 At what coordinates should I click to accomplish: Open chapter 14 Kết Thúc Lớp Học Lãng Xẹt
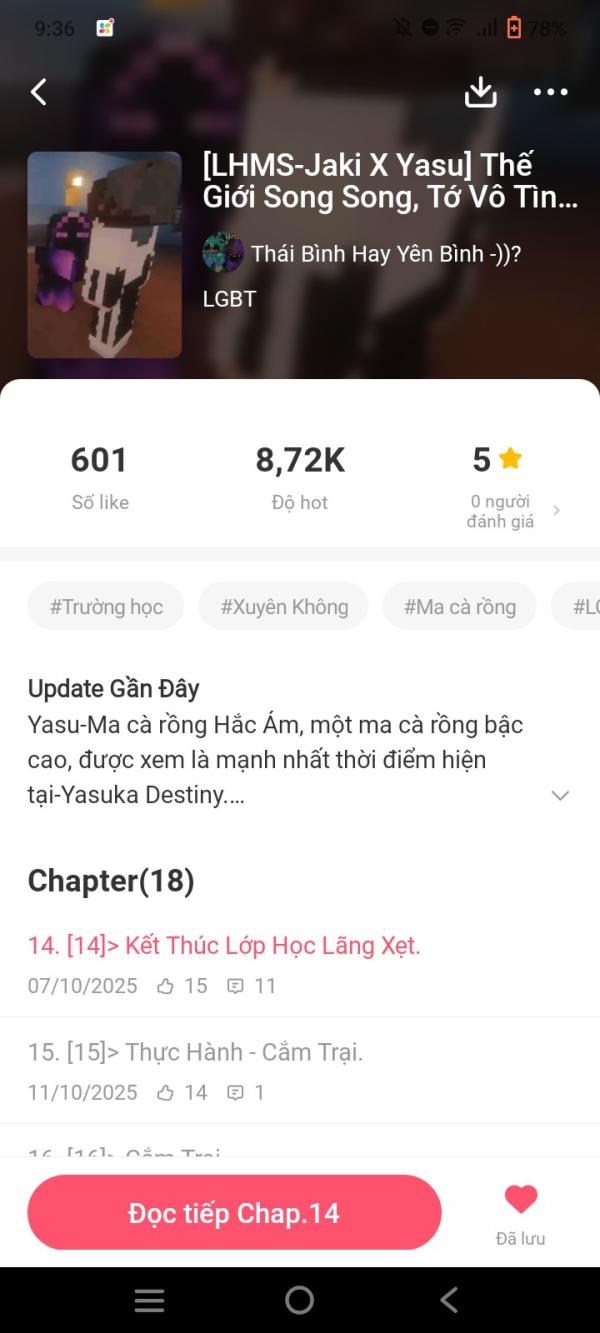[x=300, y=964]
